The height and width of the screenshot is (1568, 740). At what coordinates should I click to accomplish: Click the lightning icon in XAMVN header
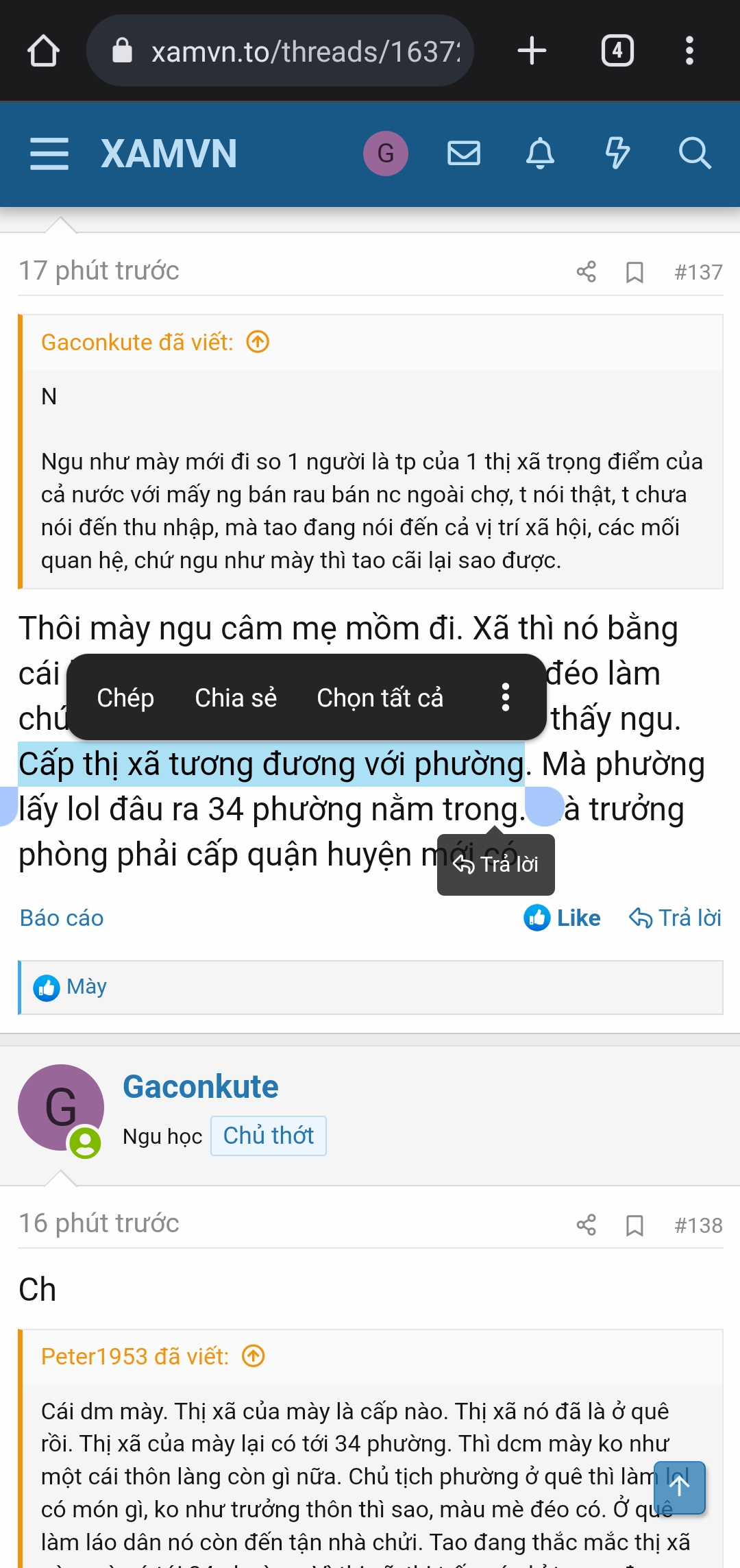click(x=617, y=153)
